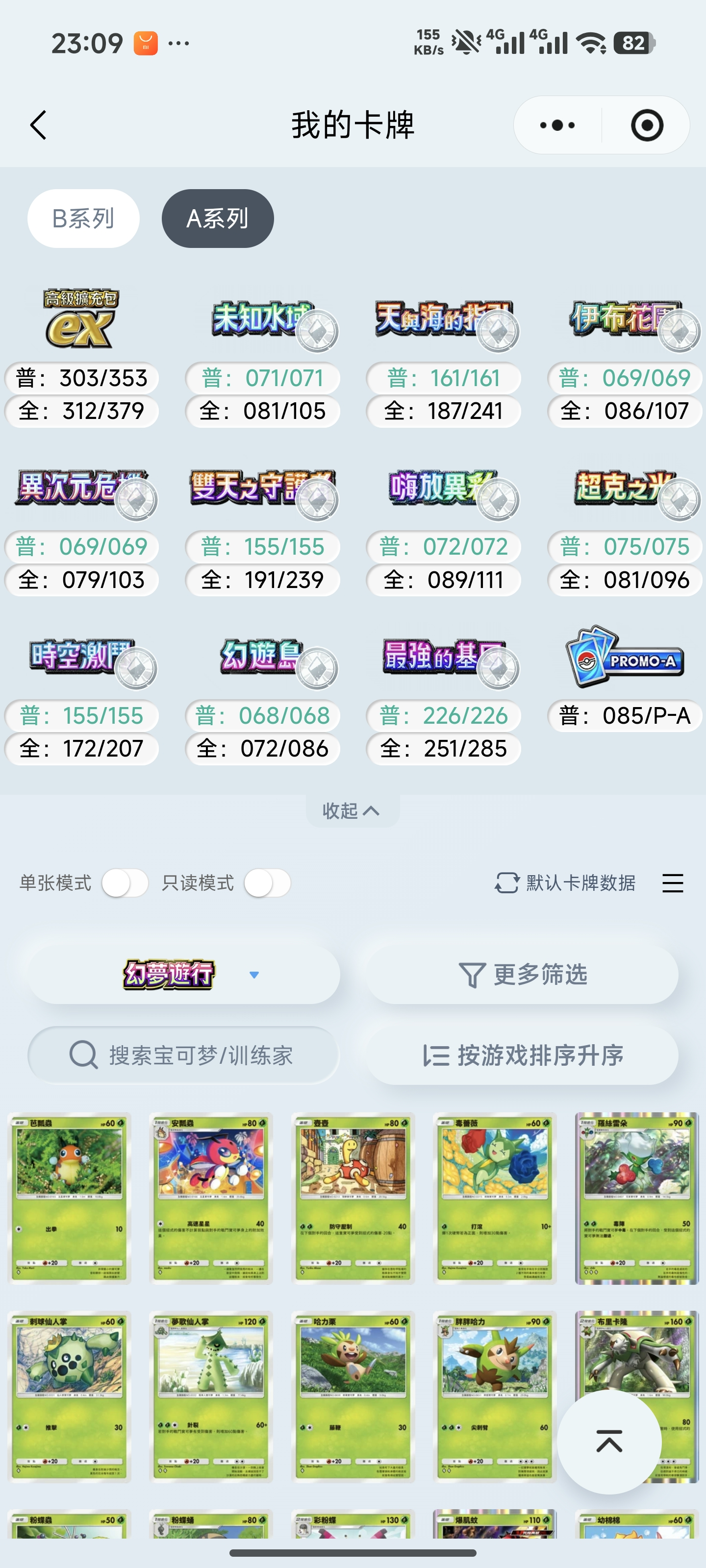
Task: Close the mini program with the circle button
Action: point(646,125)
